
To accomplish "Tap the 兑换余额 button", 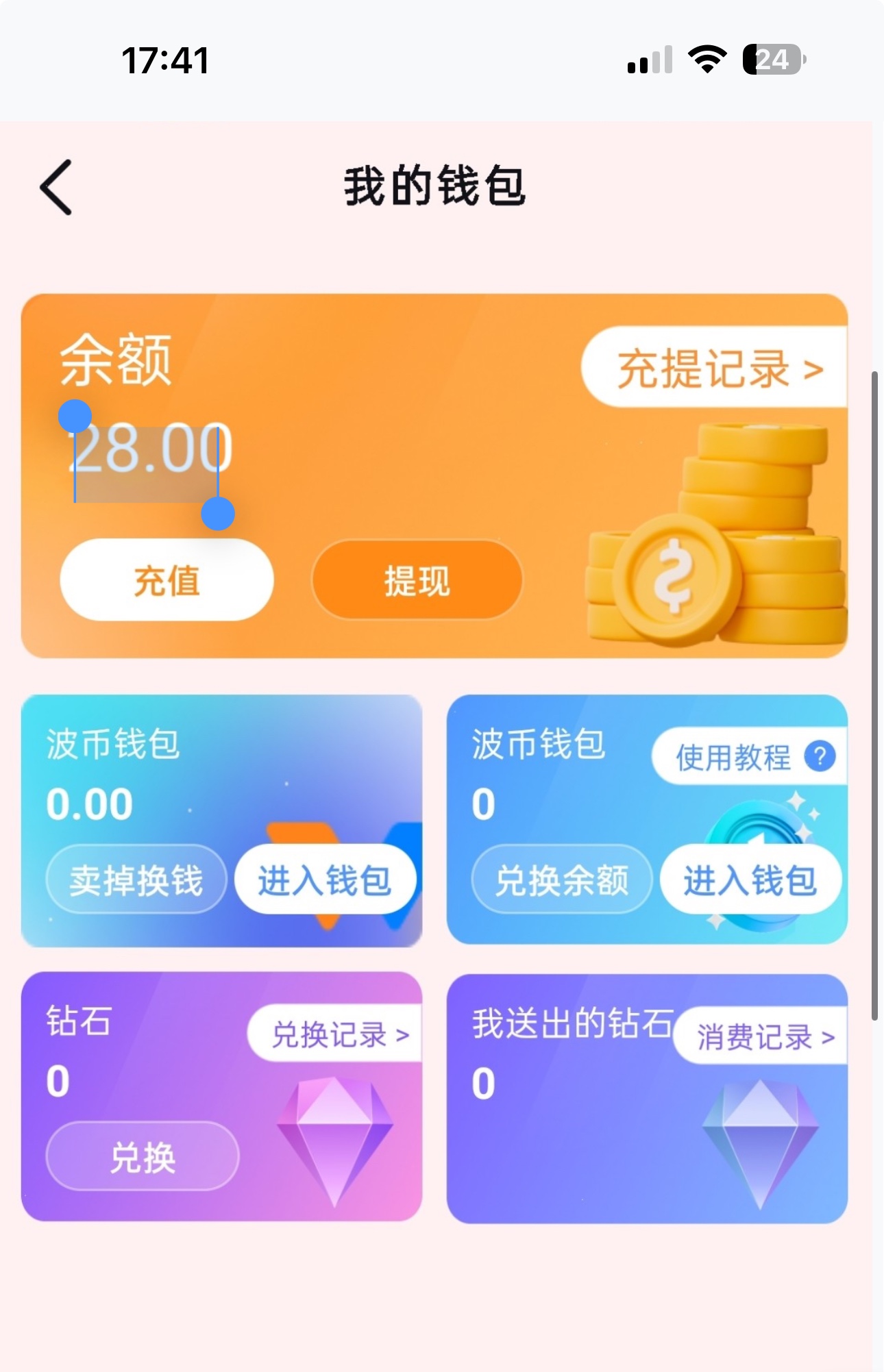I will pos(561,880).
